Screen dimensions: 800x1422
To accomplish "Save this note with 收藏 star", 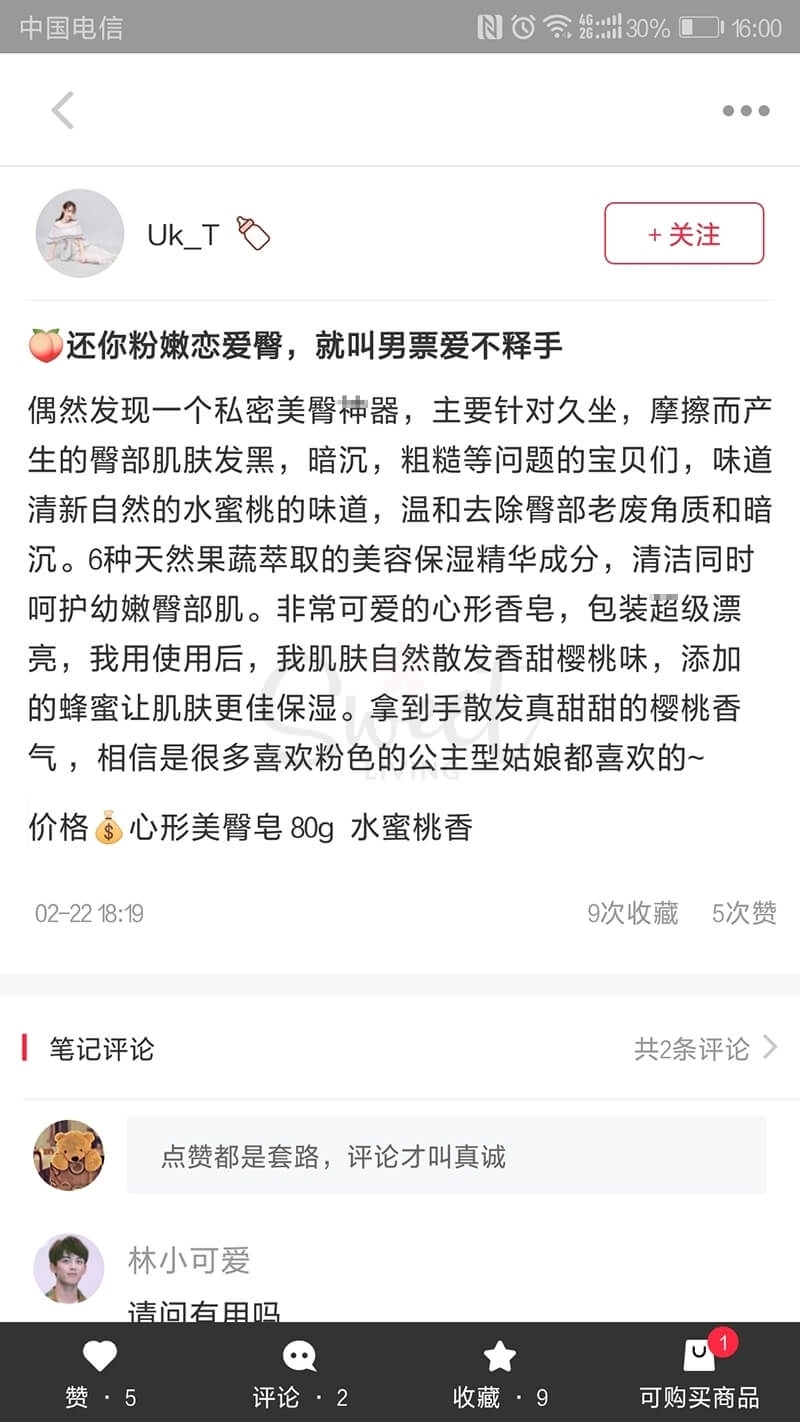I will point(499,1373).
